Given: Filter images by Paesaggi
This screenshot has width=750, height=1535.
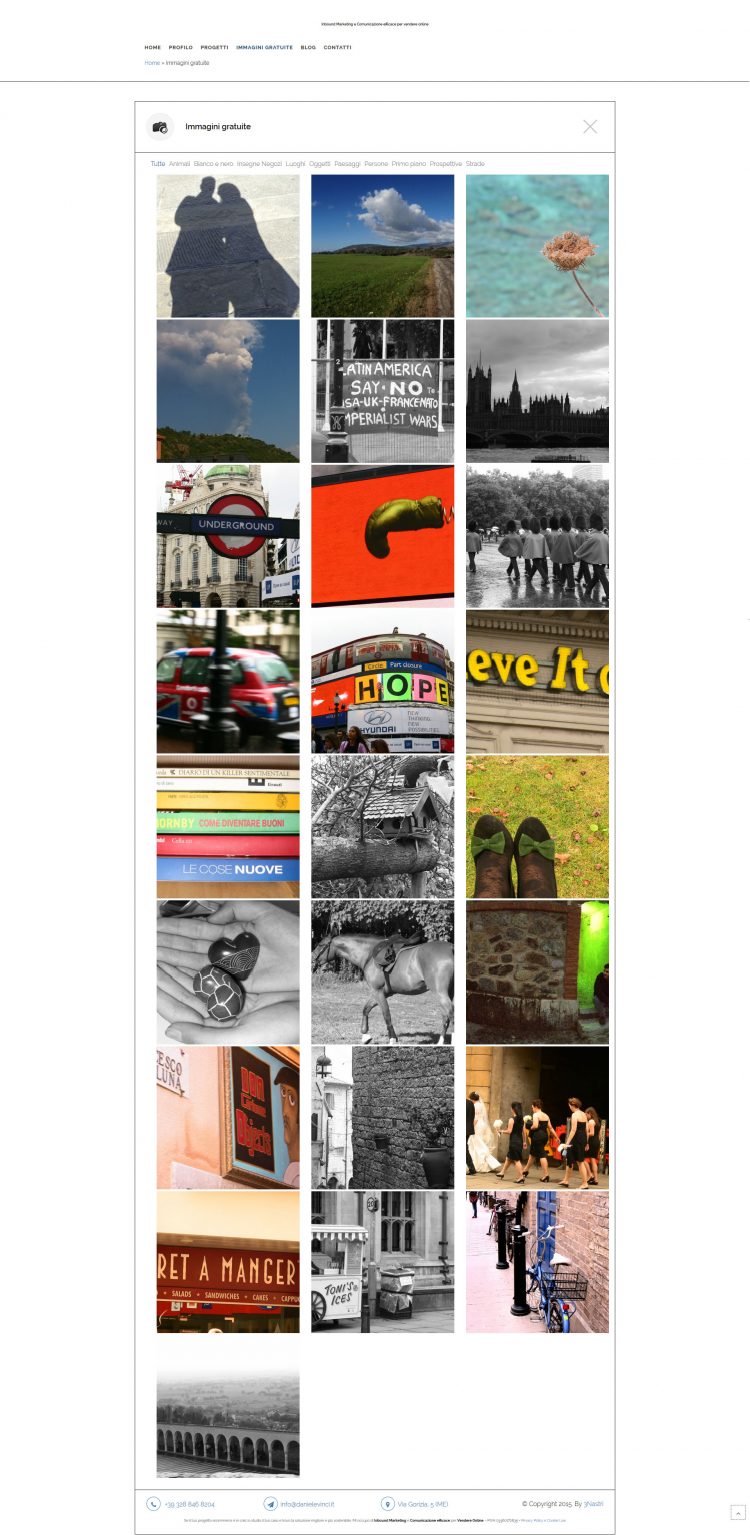Looking at the screenshot, I should coord(347,164).
